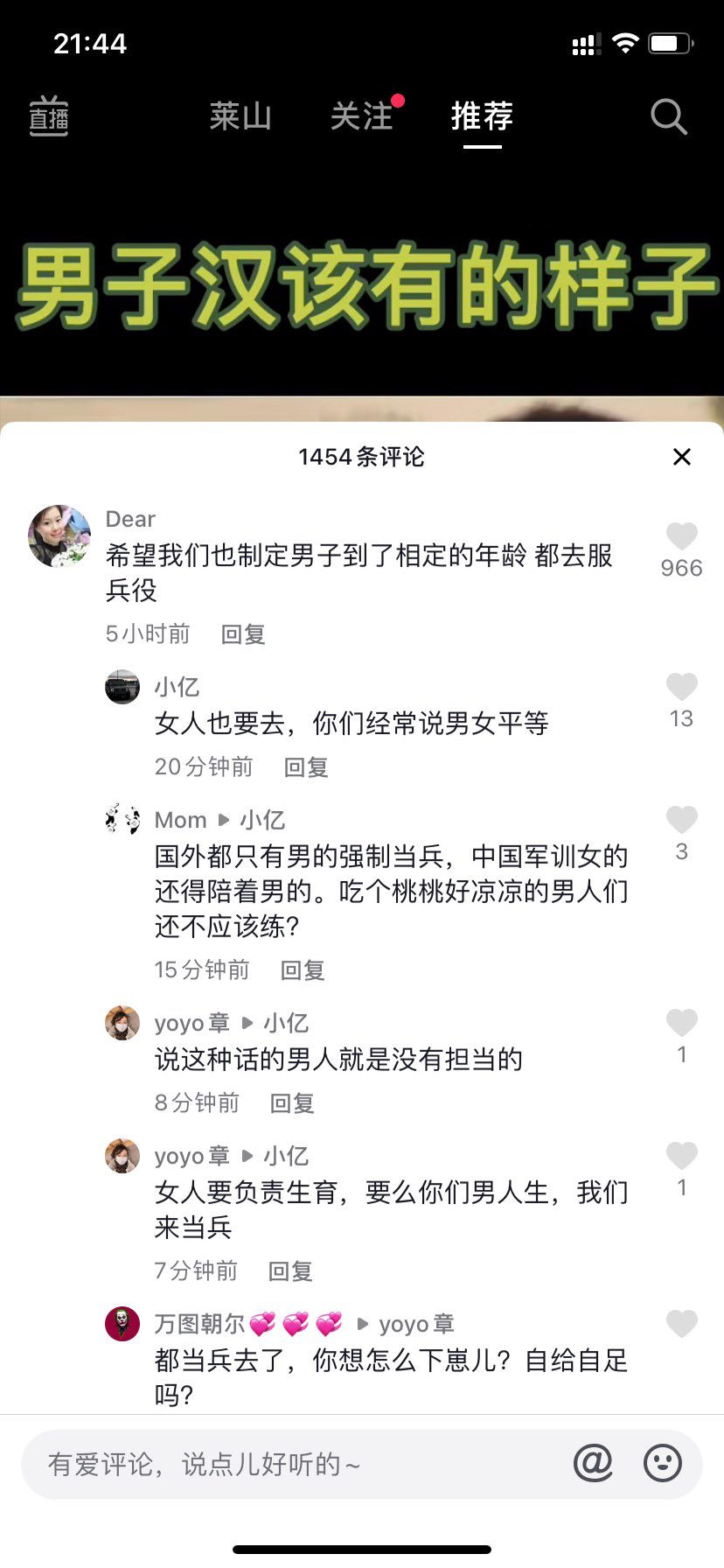
Task: Switch to the 关注 tab
Action: point(362,116)
